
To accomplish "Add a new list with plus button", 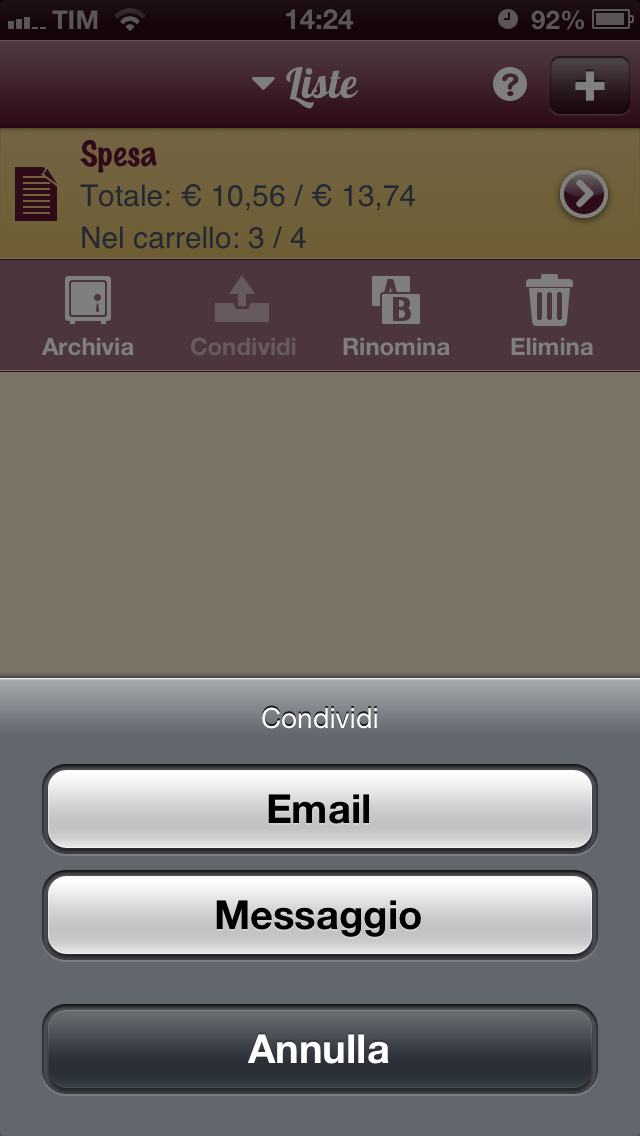I will pyautogui.click(x=589, y=86).
